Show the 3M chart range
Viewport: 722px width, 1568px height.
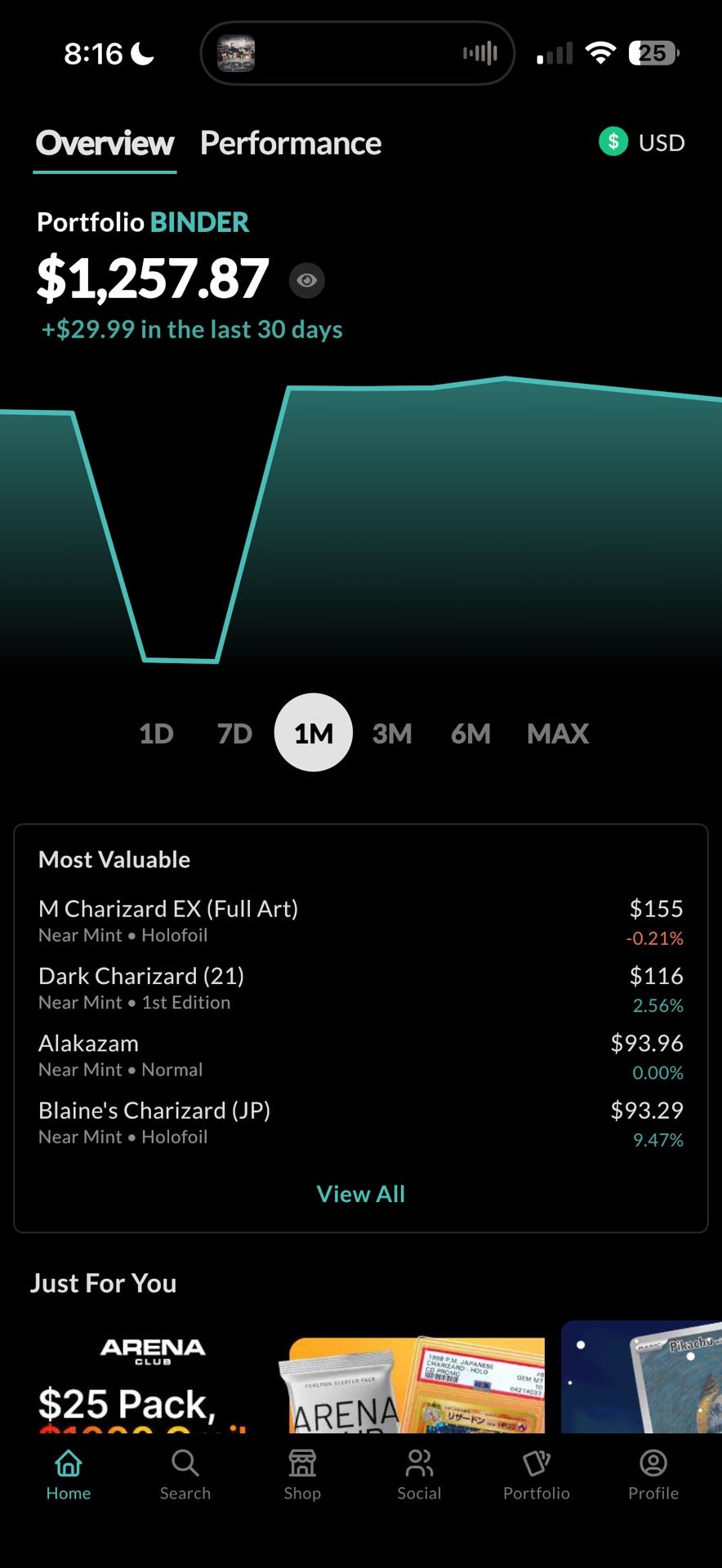[392, 733]
